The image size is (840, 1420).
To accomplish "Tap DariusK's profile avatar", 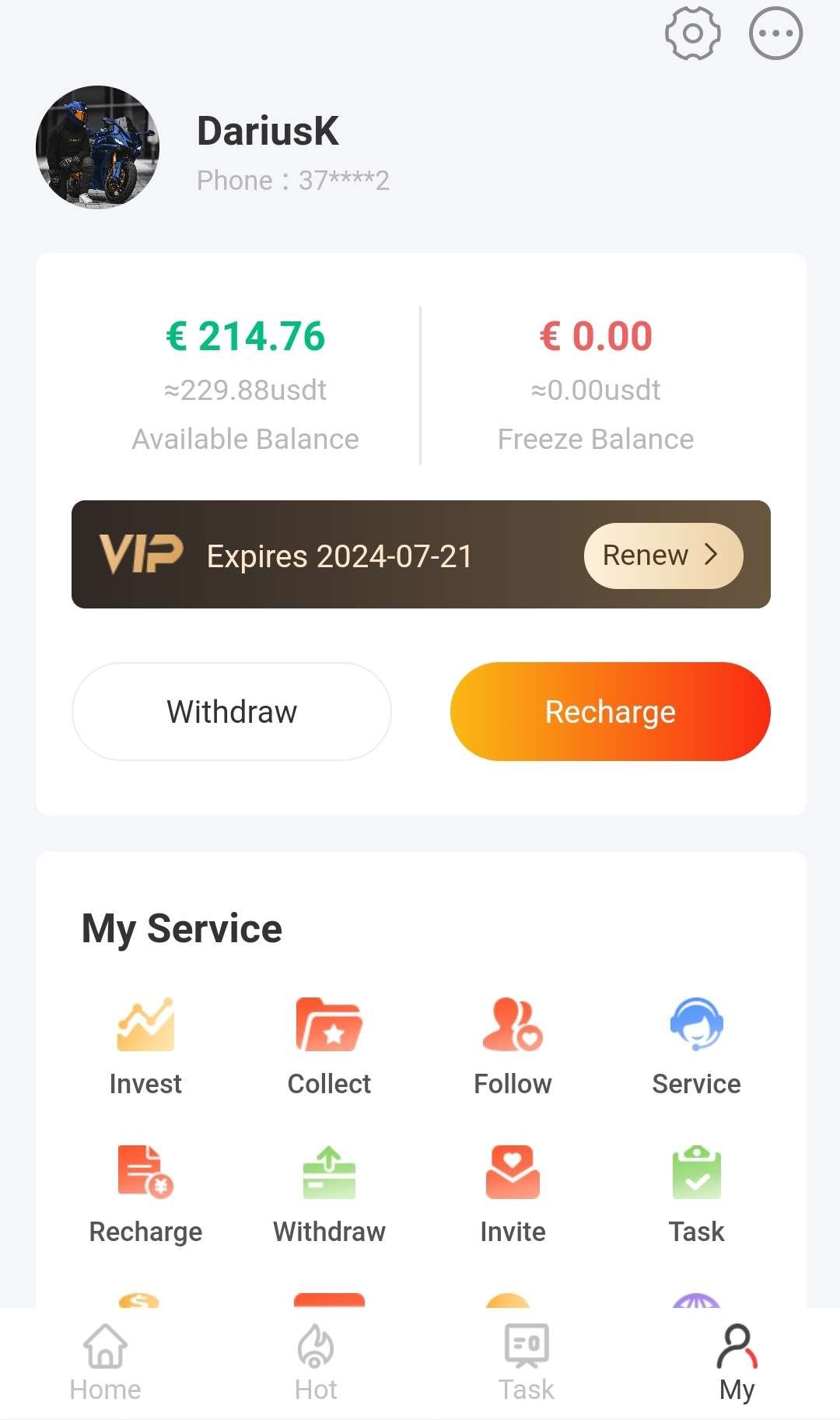I will 97,147.
